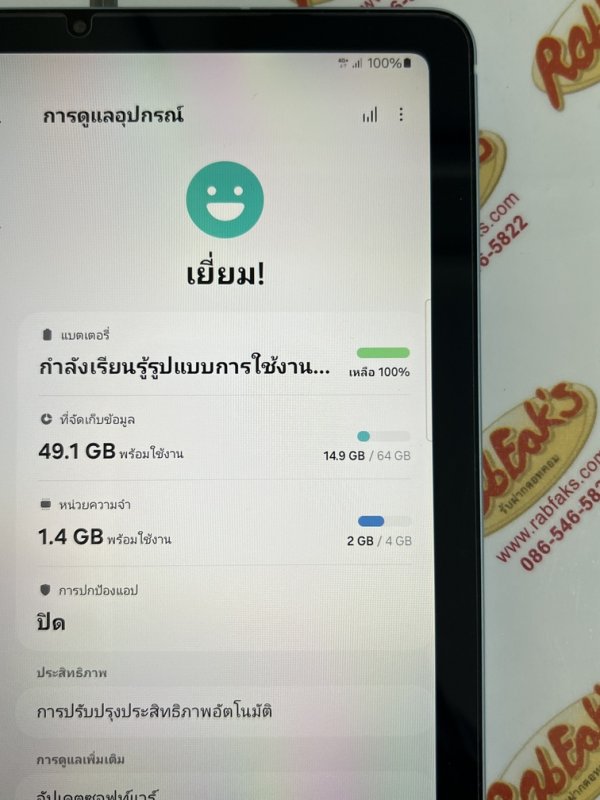Open the usage chart icon
This screenshot has width=600, height=800.
click(x=370, y=116)
